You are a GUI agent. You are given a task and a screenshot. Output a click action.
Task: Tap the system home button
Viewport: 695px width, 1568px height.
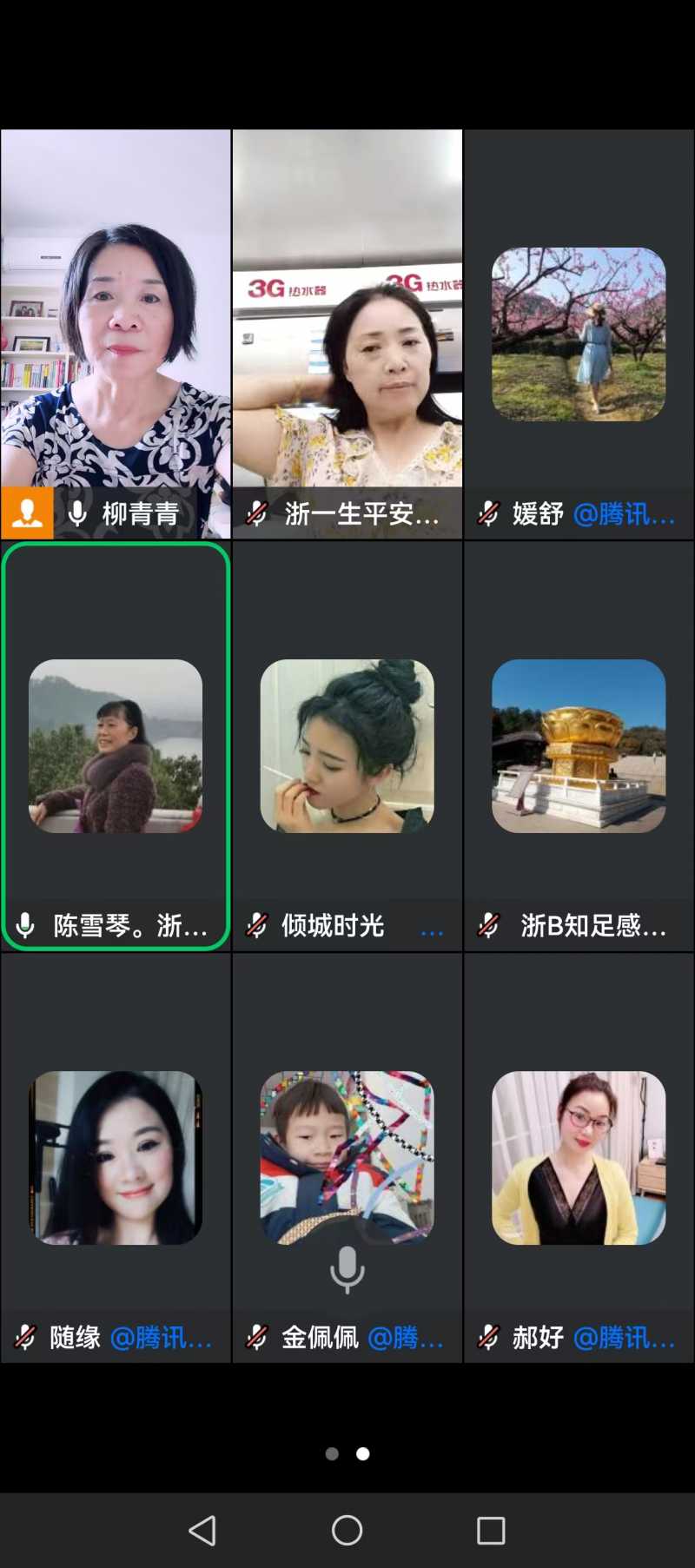(347, 1530)
